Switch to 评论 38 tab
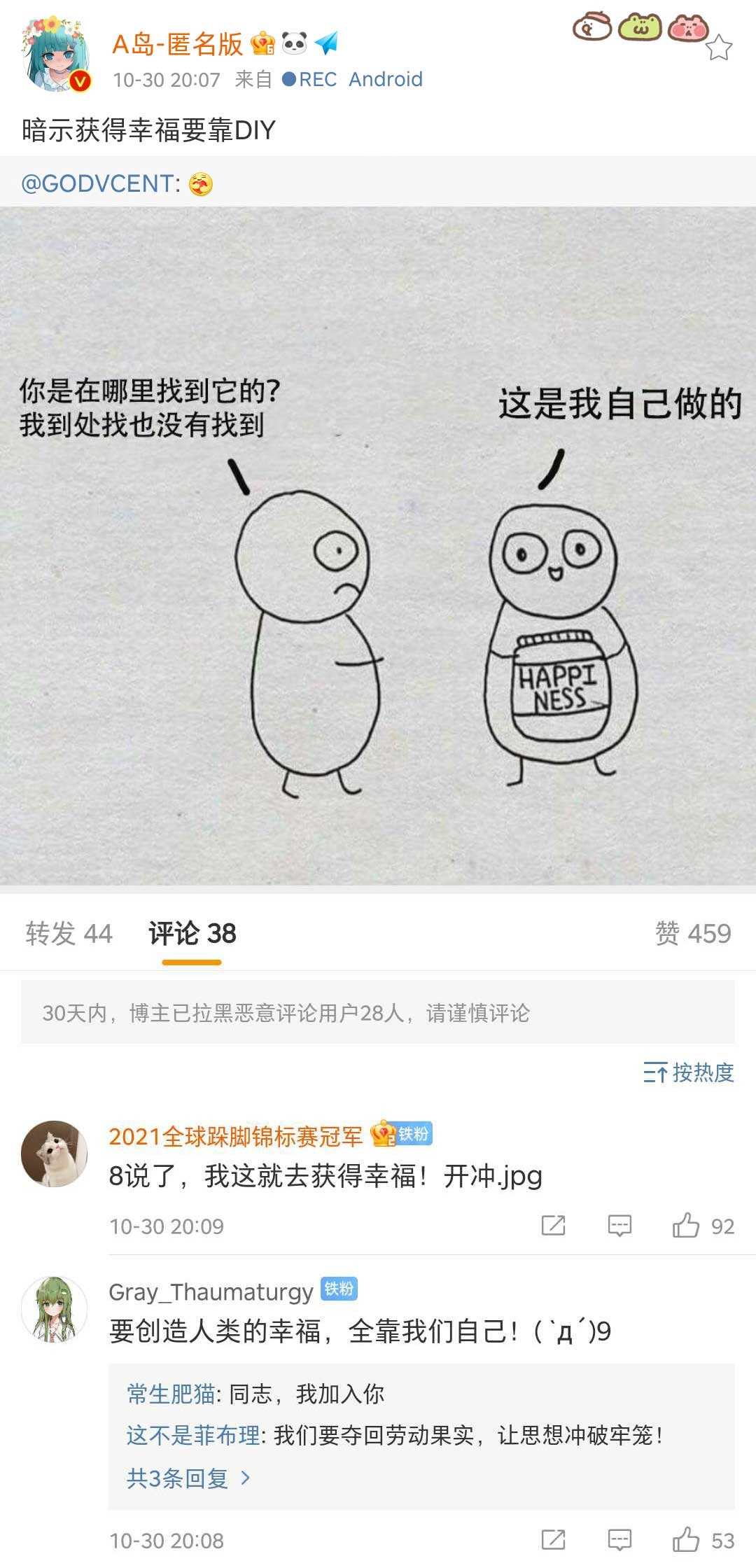The image size is (756, 1568). (x=192, y=934)
